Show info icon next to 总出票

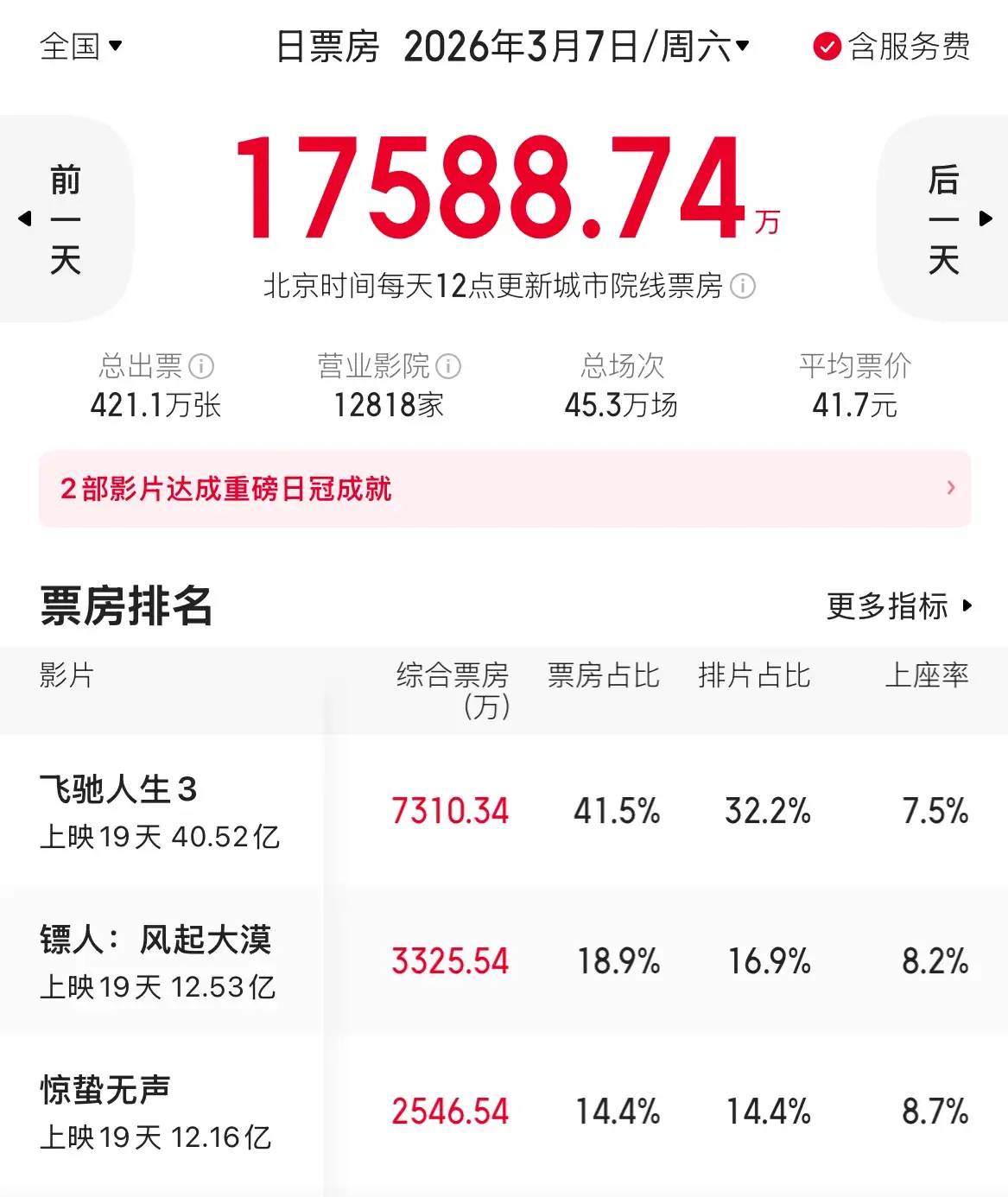201,366
